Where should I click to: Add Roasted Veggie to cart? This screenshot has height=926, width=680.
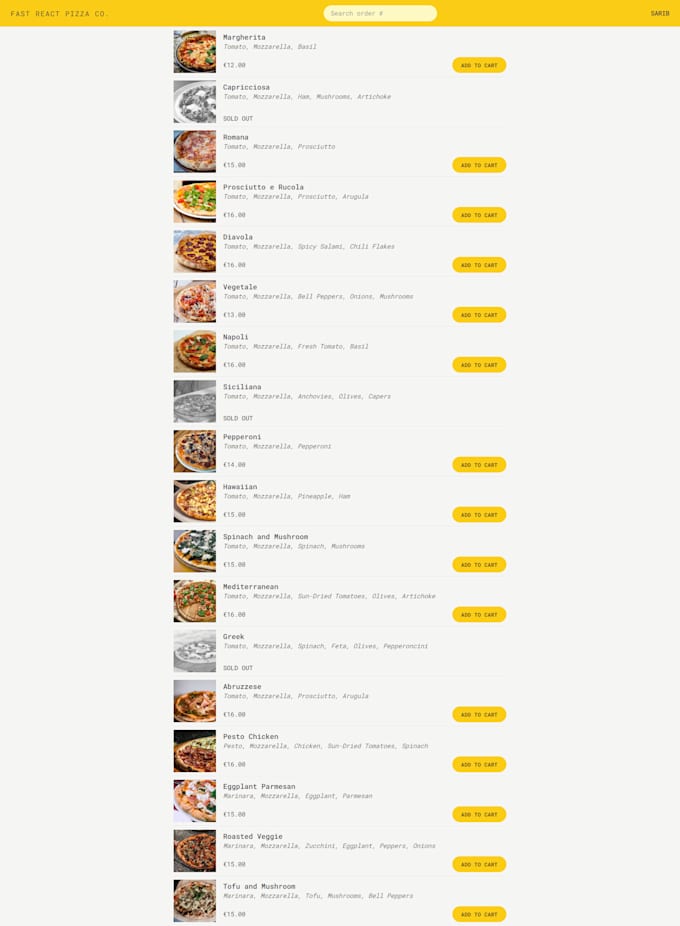click(479, 865)
